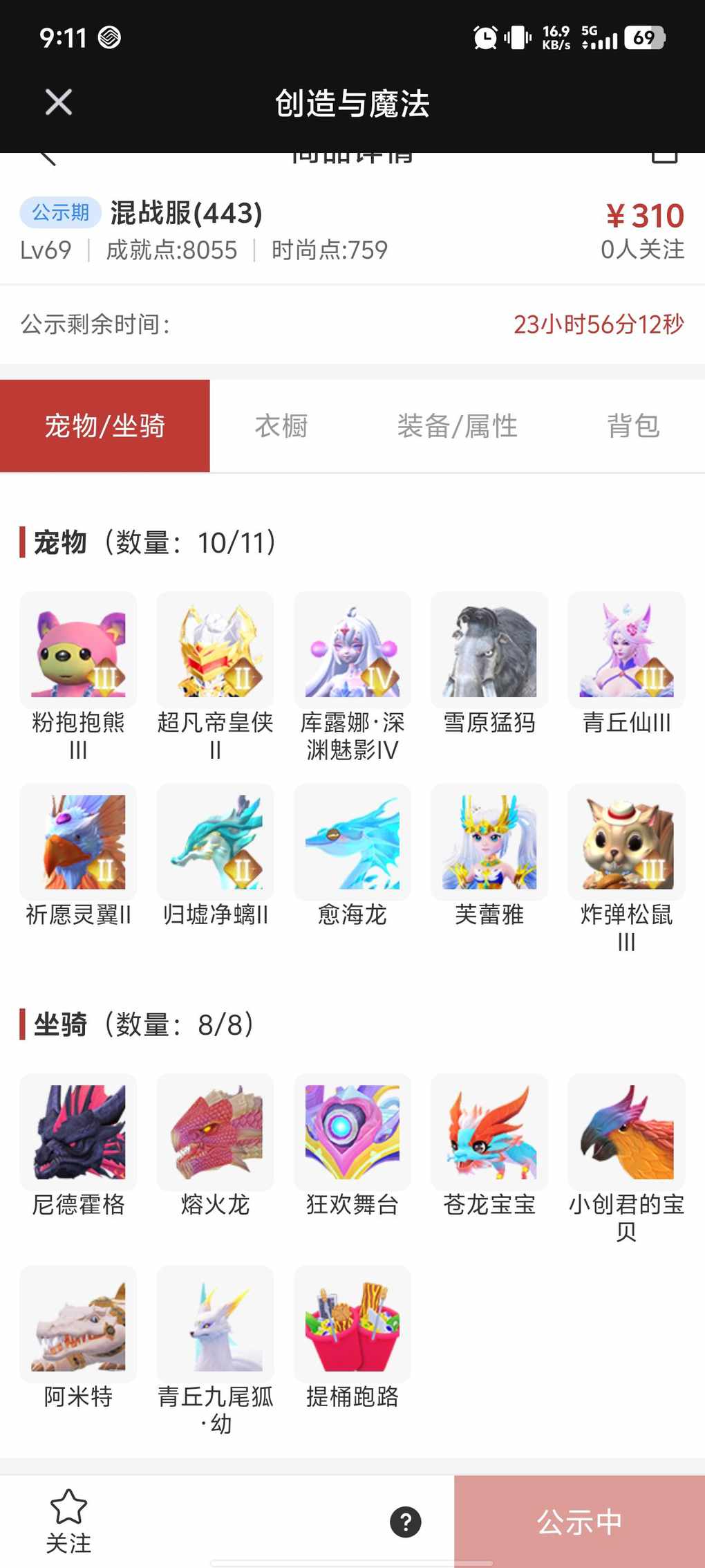The width and height of the screenshot is (705, 1568).
Task: Open the 装备/属性 tab
Action: (457, 426)
